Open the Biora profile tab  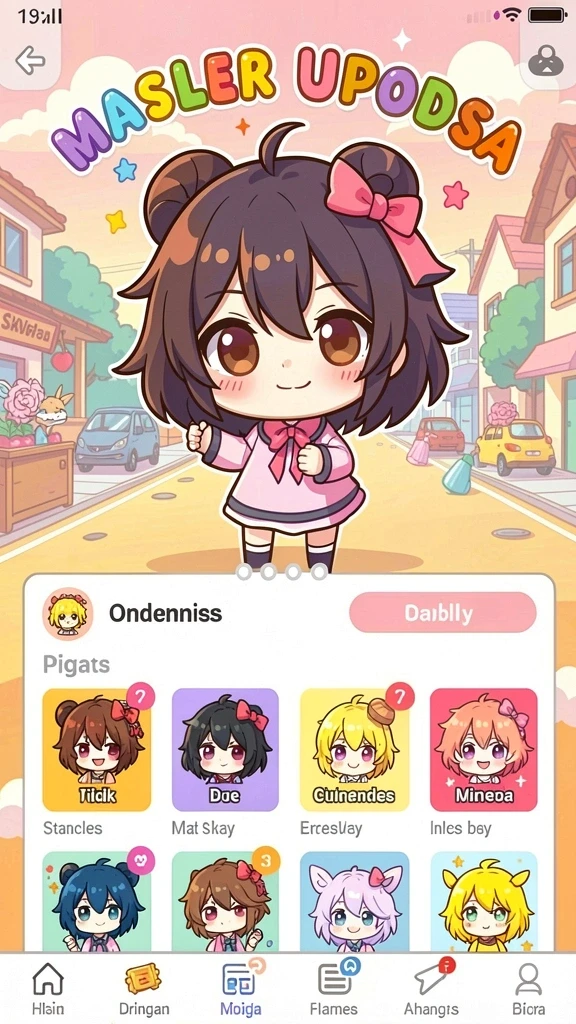[x=528, y=989]
